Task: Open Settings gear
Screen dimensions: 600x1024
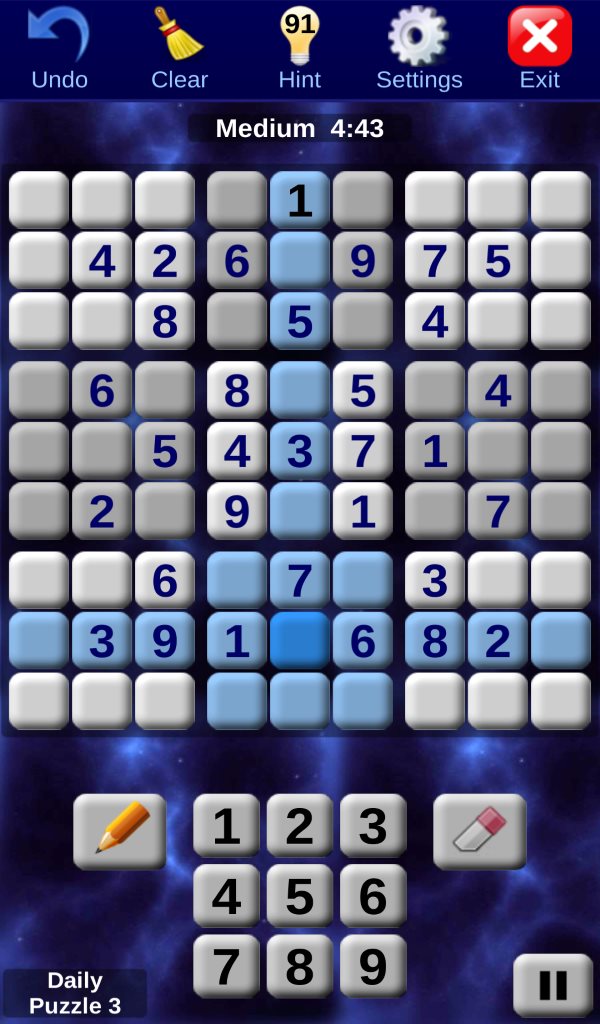Action: (419, 49)
